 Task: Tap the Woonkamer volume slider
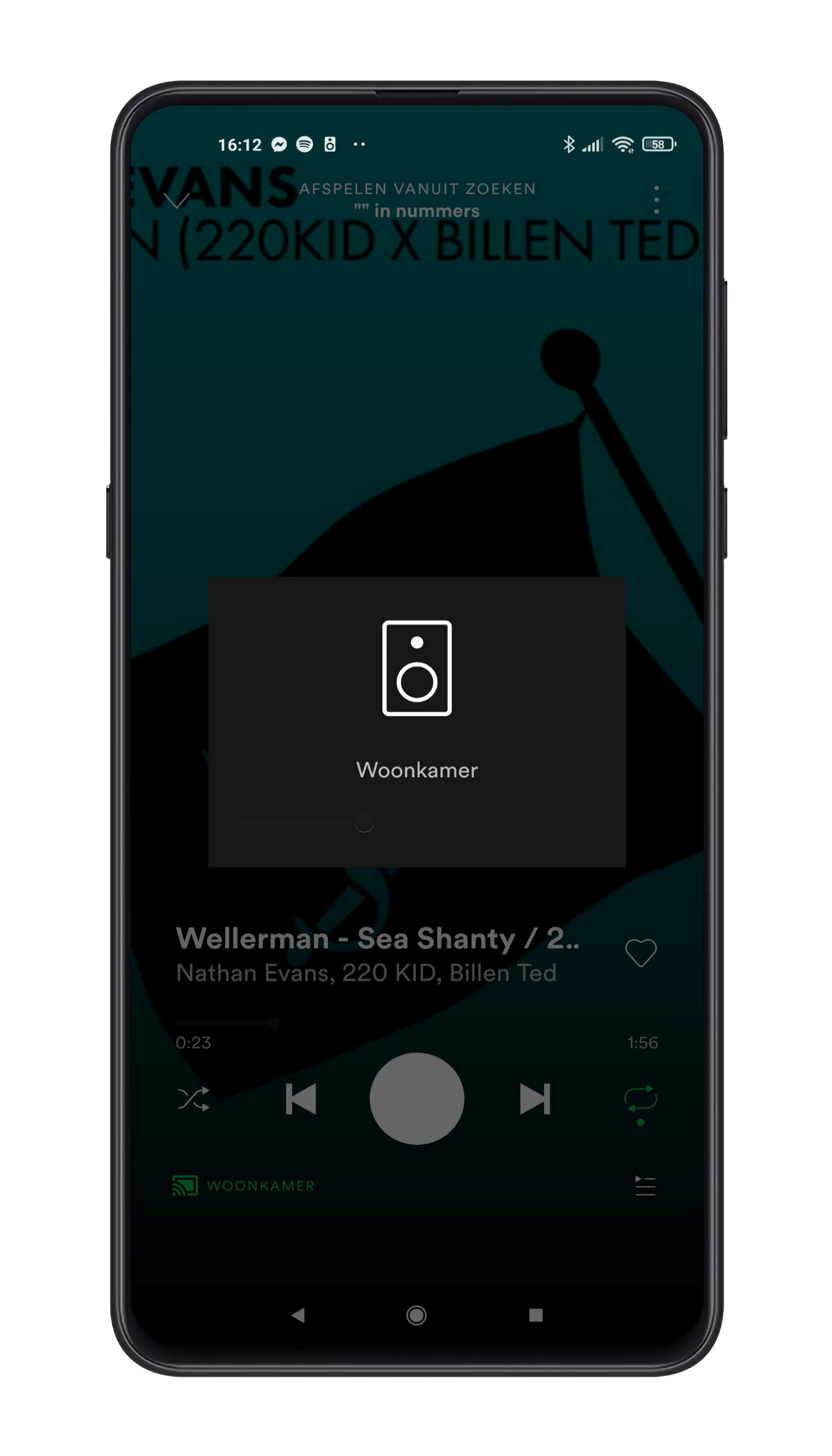click(x=364, y=823)
